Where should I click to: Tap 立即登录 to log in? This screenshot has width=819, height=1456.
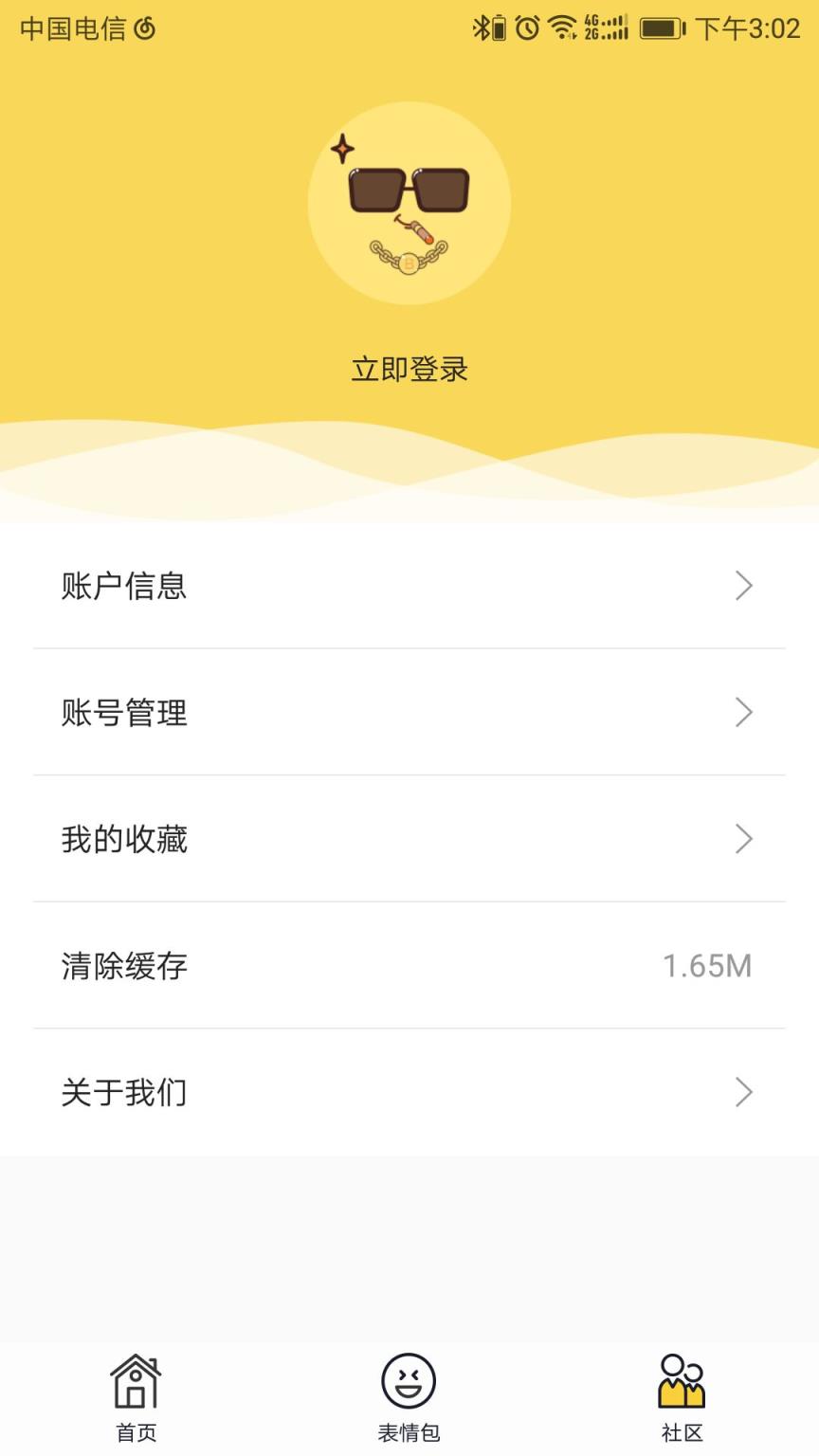(x=409, y=370)
